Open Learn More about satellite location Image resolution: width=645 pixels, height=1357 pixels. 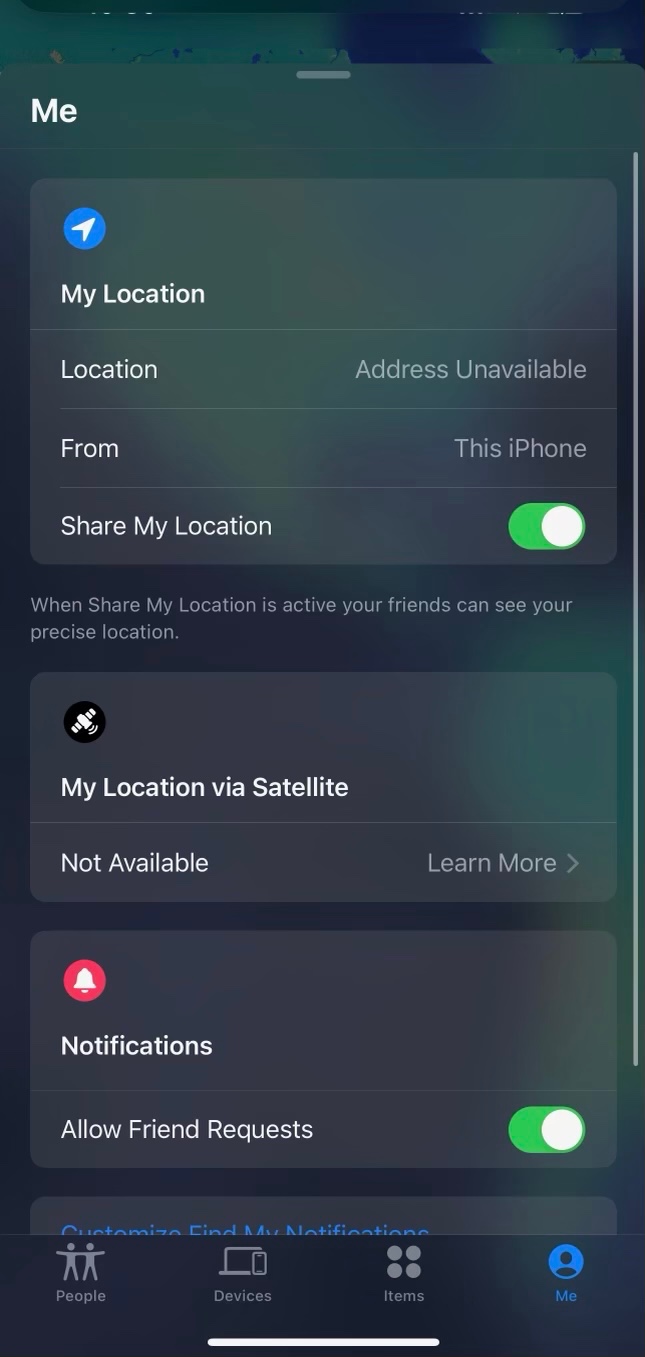coord(502,863)
